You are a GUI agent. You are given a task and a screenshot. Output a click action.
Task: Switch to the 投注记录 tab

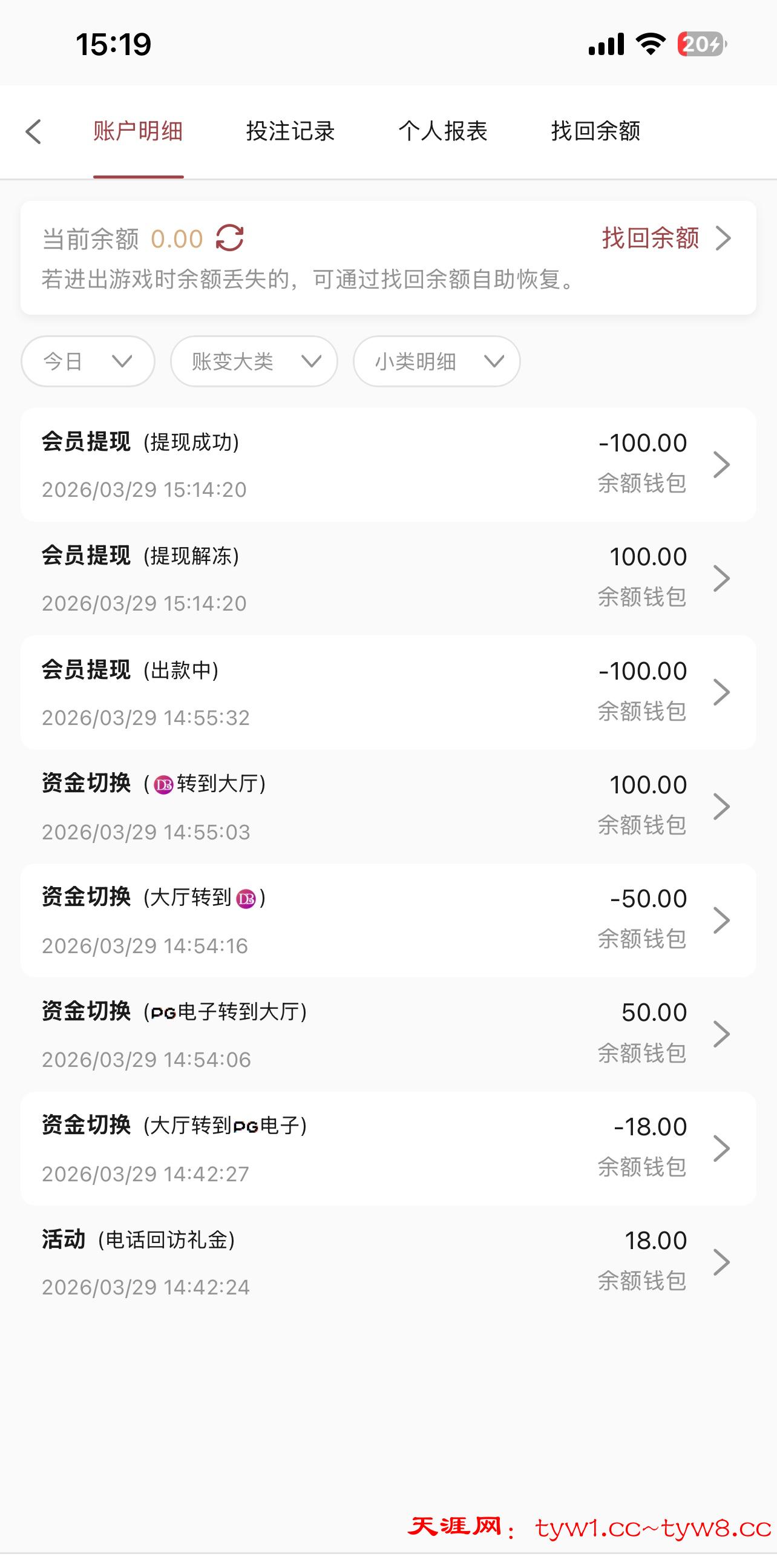(x=290, y=131)
